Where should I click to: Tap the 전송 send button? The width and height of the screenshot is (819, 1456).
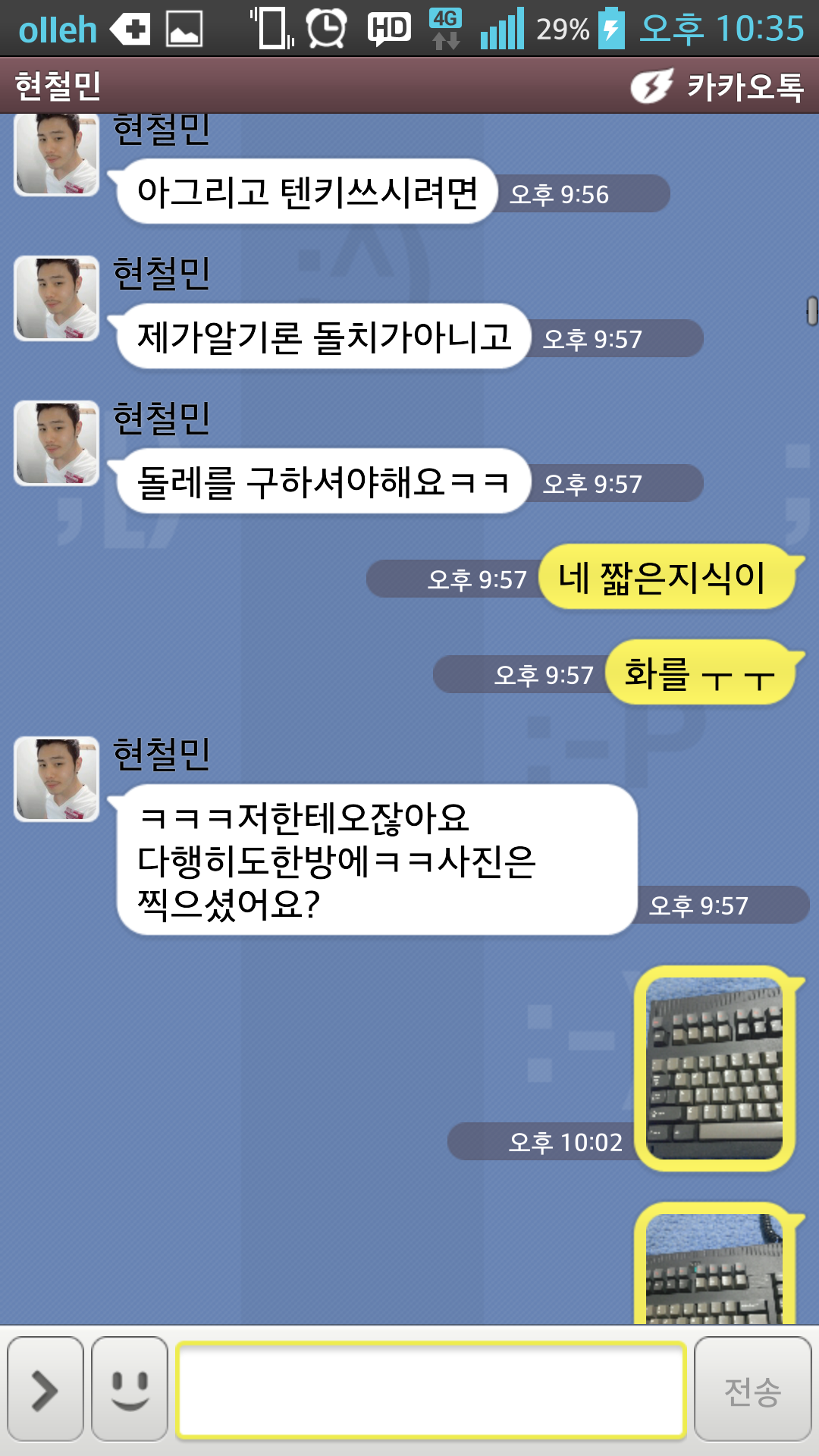(x=752, y=1389)
